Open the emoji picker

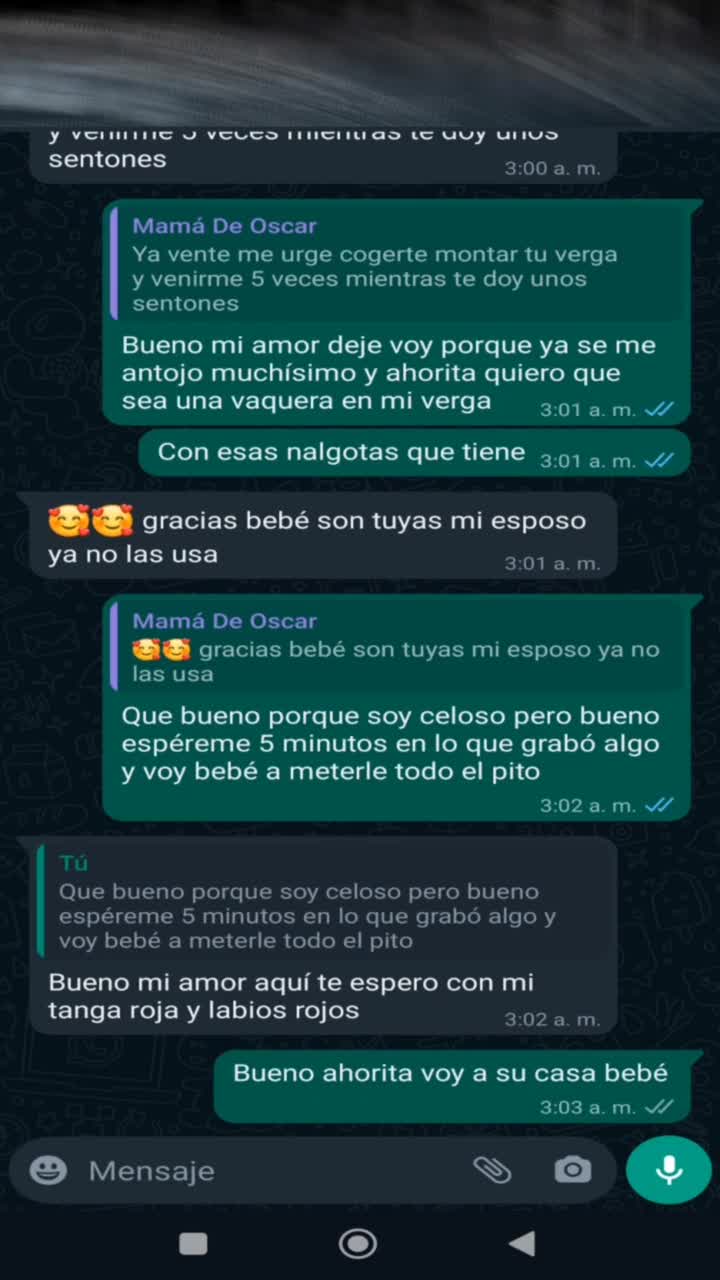click(48, 1170)
